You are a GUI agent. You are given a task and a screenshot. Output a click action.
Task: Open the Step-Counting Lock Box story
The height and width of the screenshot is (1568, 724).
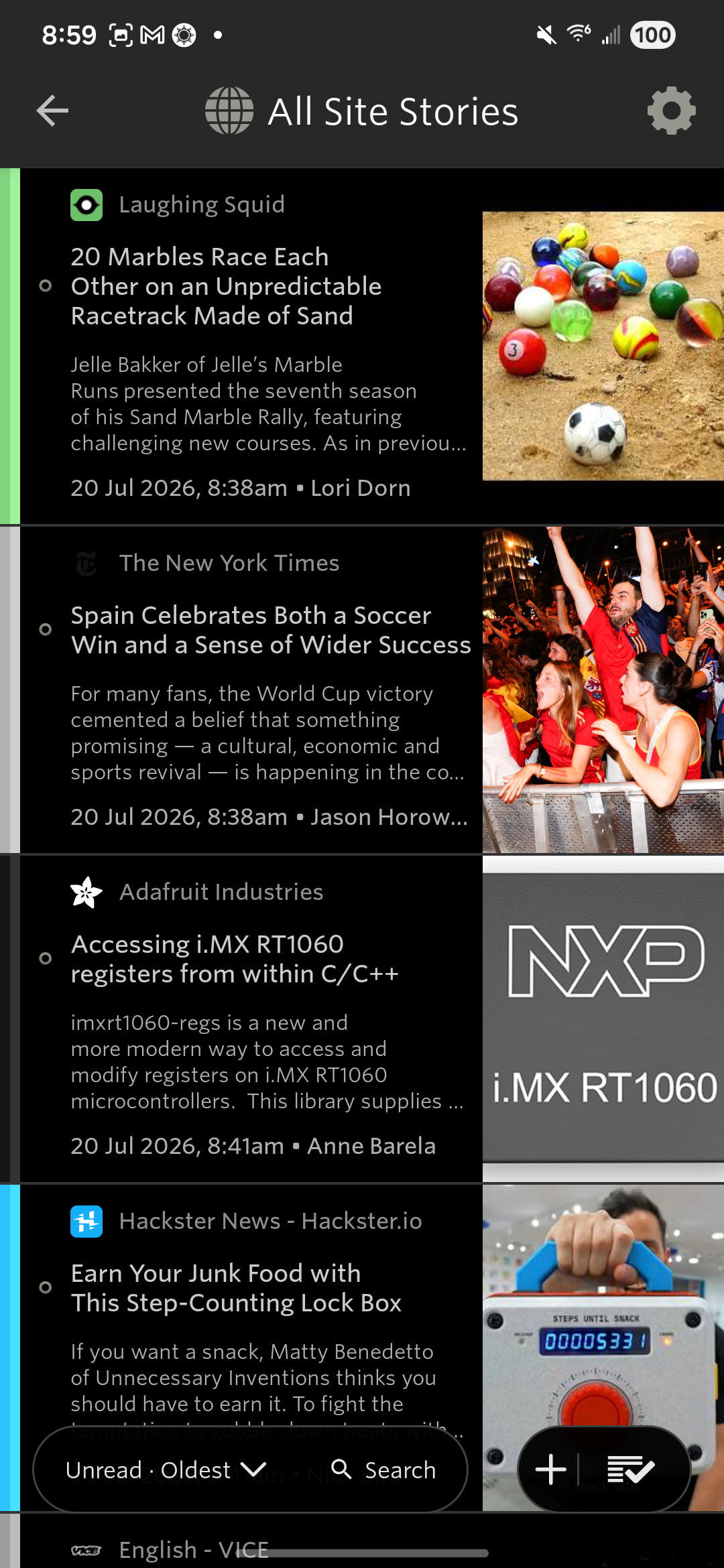pyautogui.click(x=236, y=1288)
